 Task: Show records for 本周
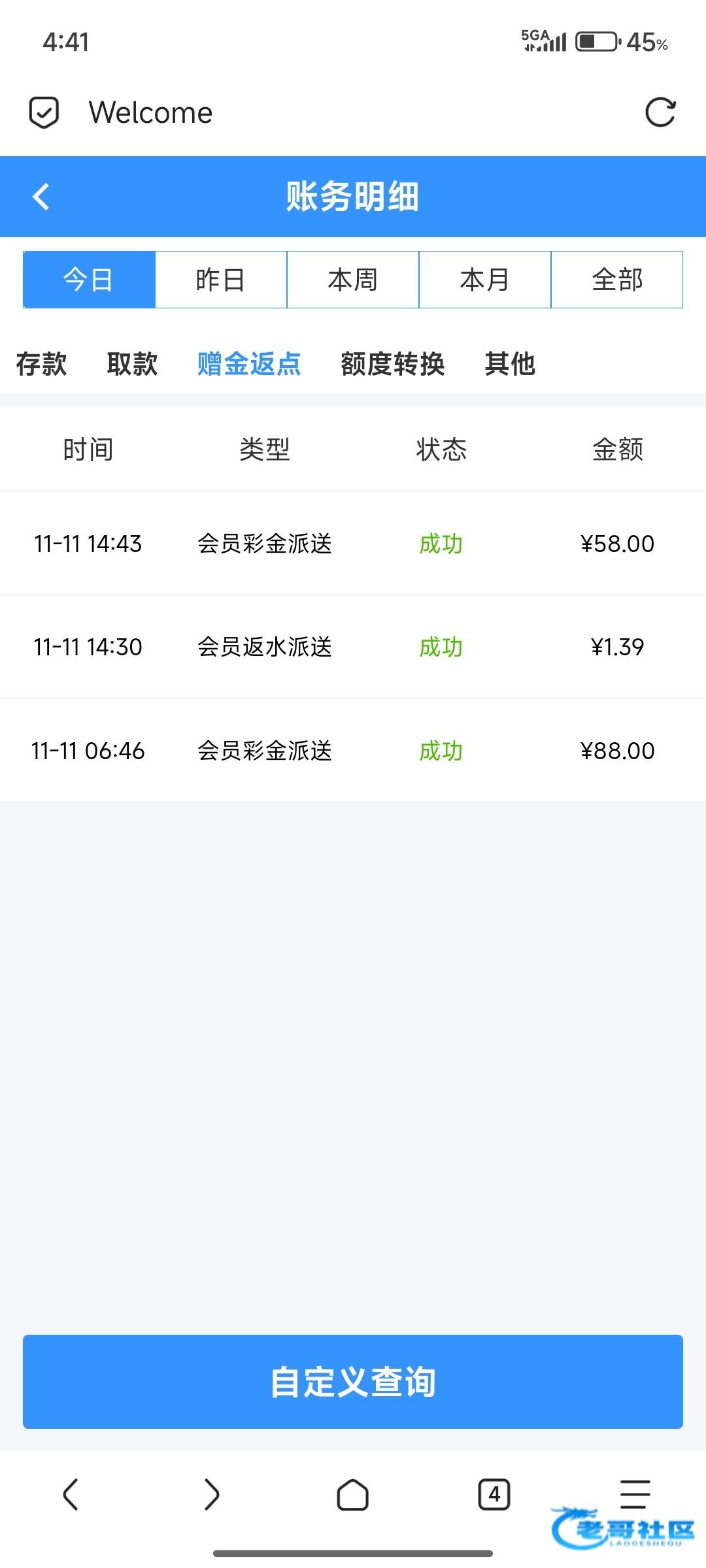[x=353, y=280]
